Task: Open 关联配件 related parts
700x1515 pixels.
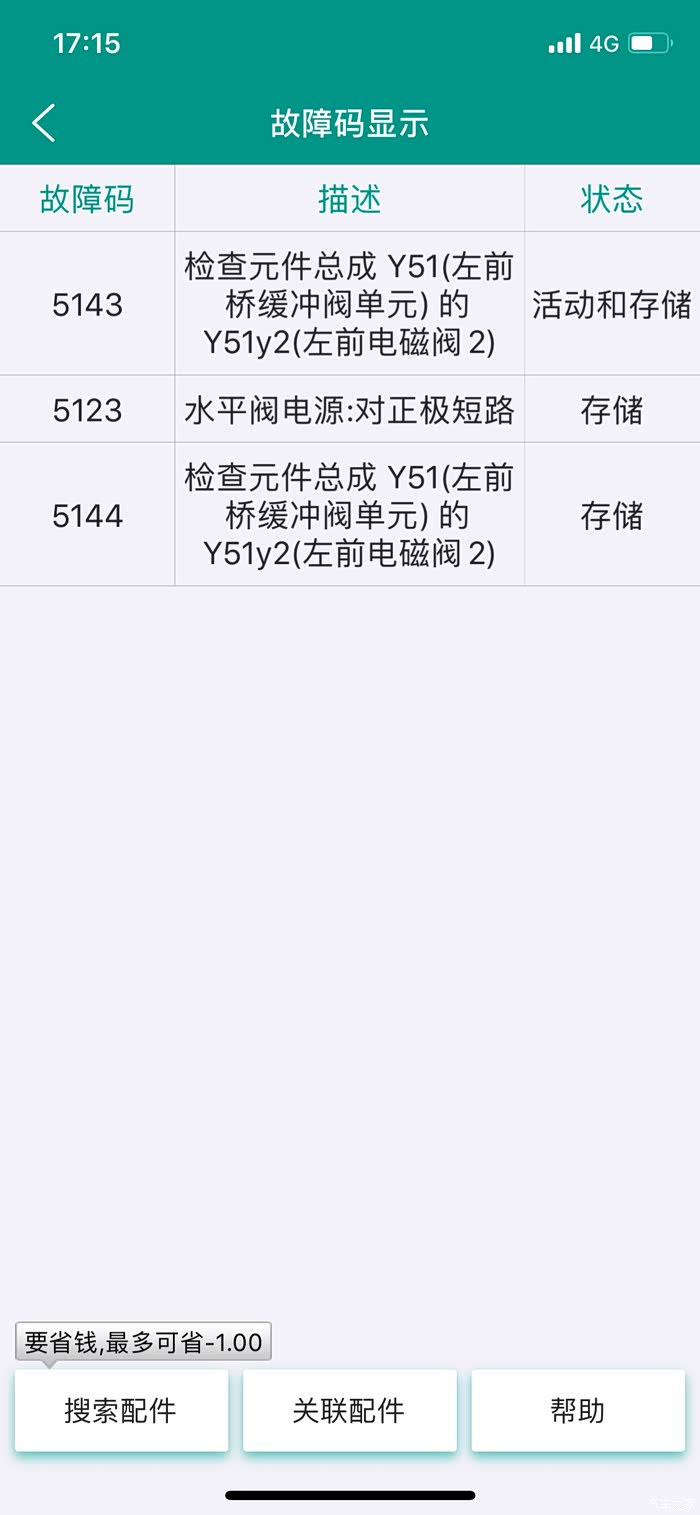Action: click(x=349, y=1410)
